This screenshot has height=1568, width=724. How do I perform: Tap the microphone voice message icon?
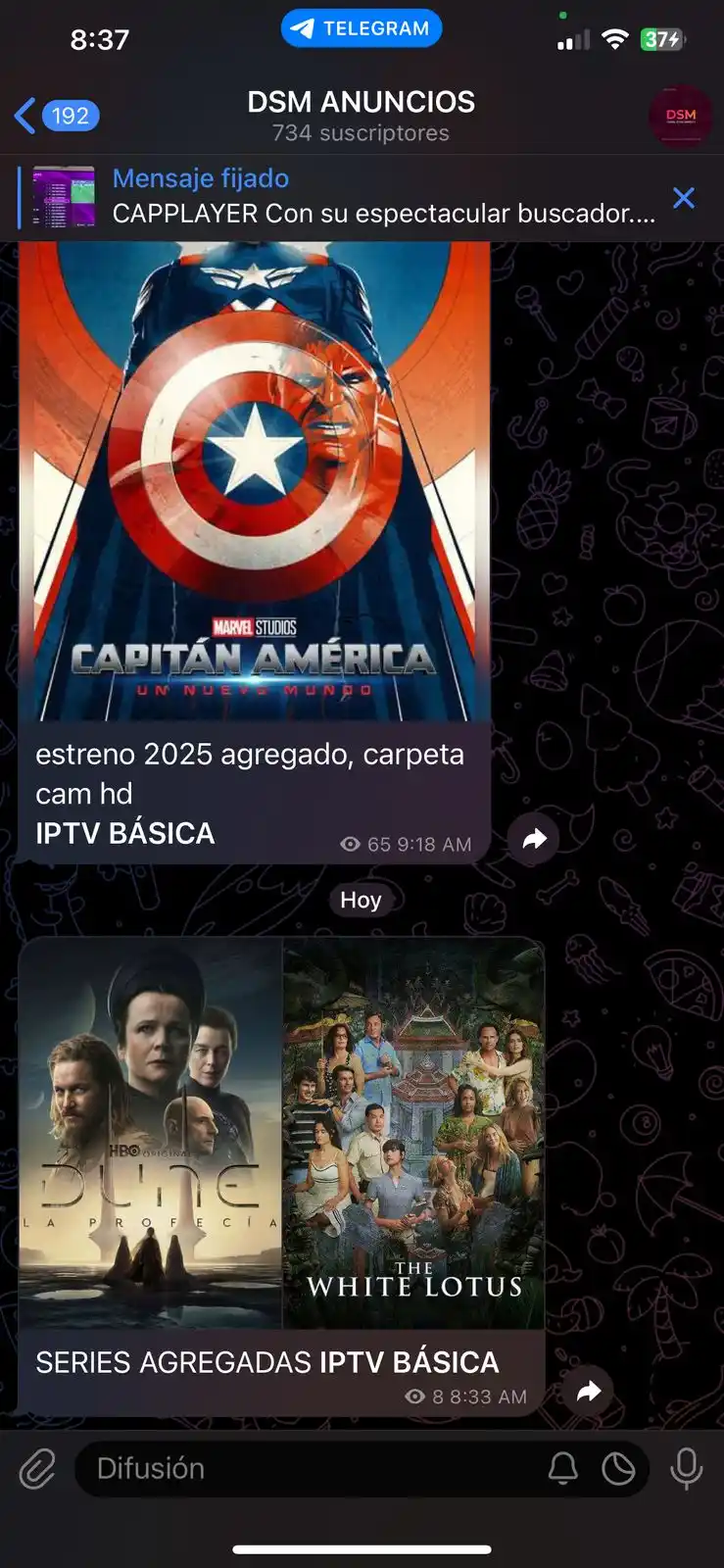click(686, 1469)
